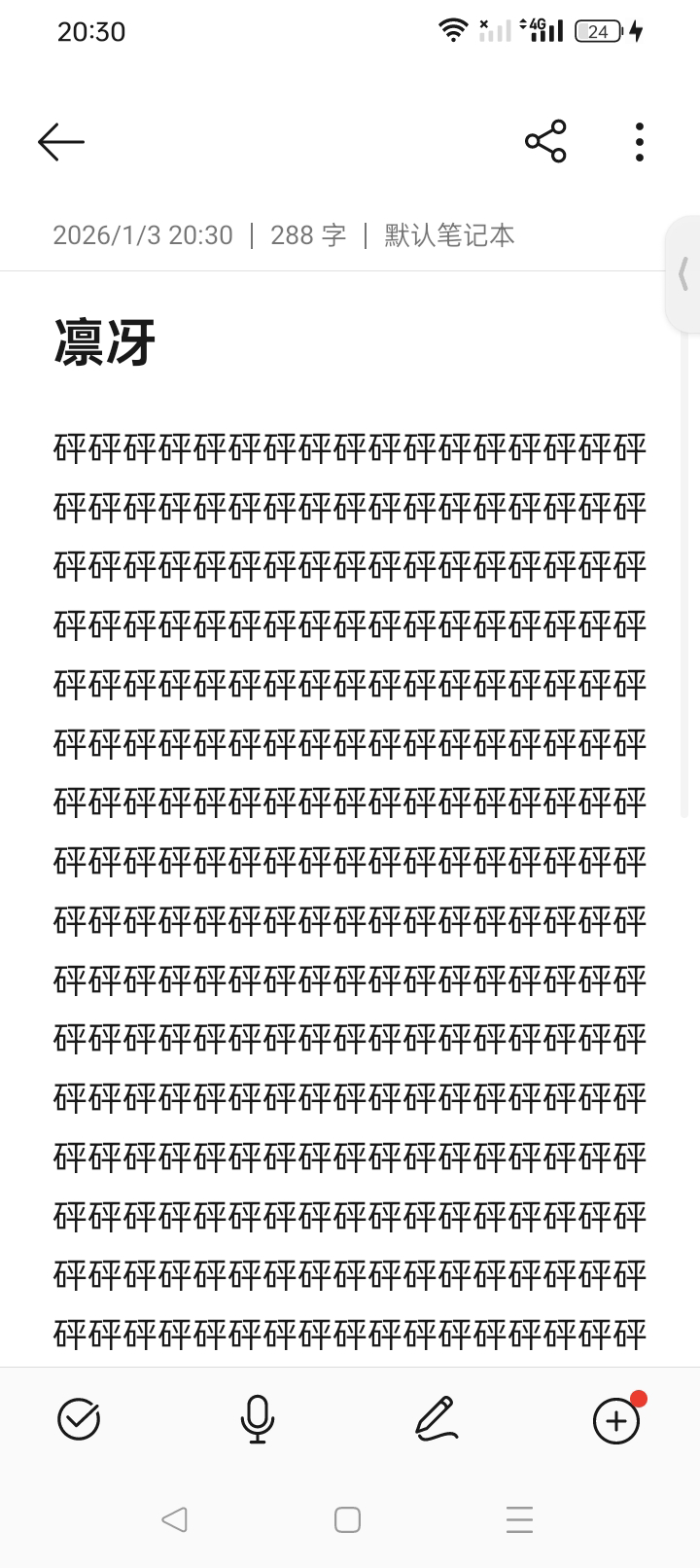Tap the note body text to edit

click(350, 875)
